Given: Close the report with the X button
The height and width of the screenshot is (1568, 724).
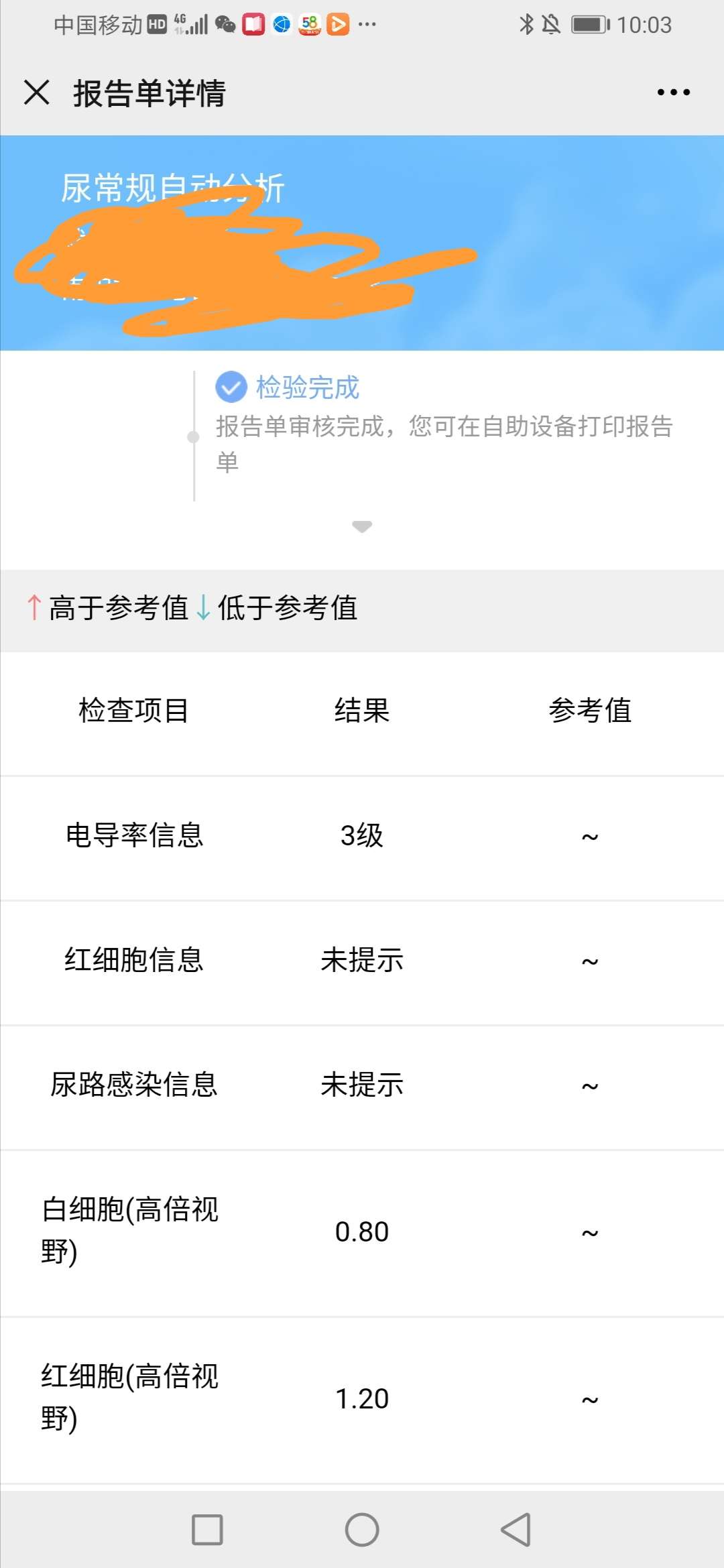Looking at the screenshot, I should point(37,93).
